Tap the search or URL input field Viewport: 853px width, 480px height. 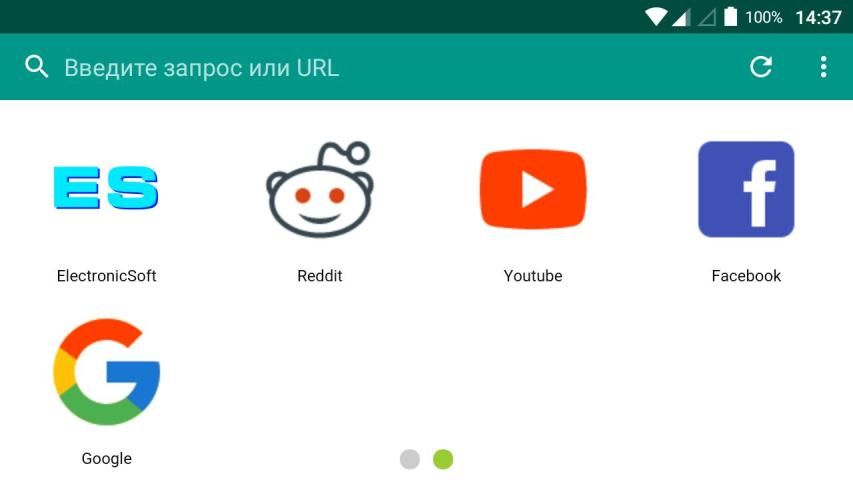tap(380, 68)
